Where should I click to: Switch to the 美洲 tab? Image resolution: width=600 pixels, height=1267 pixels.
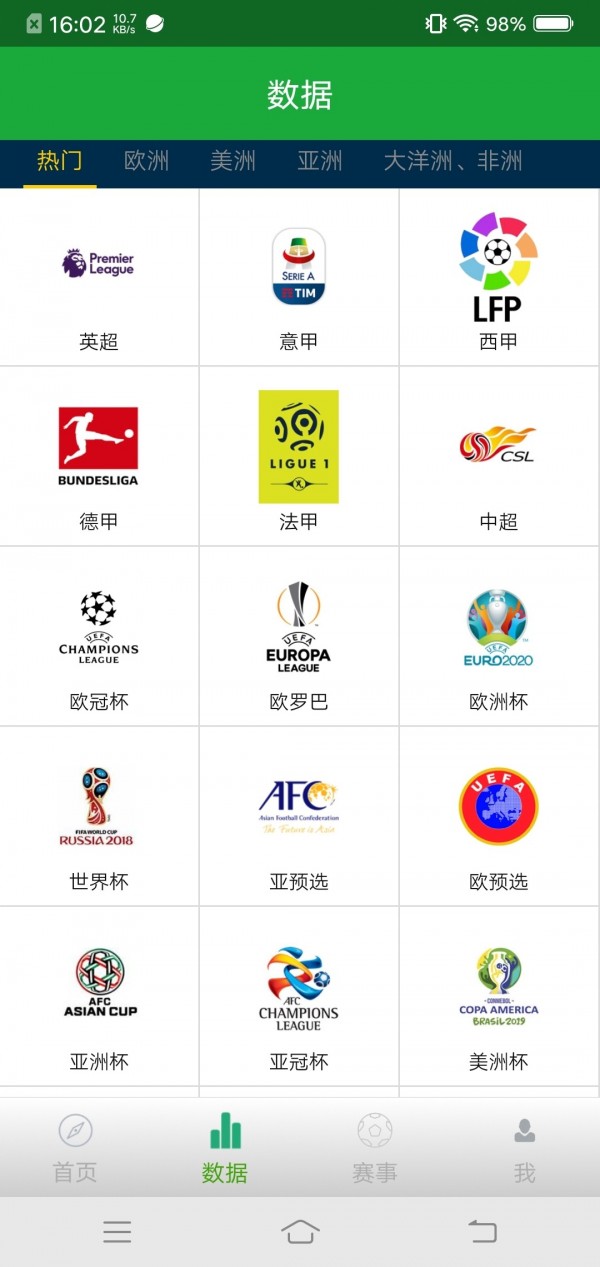pyautogui.click(x=233, y=161)
